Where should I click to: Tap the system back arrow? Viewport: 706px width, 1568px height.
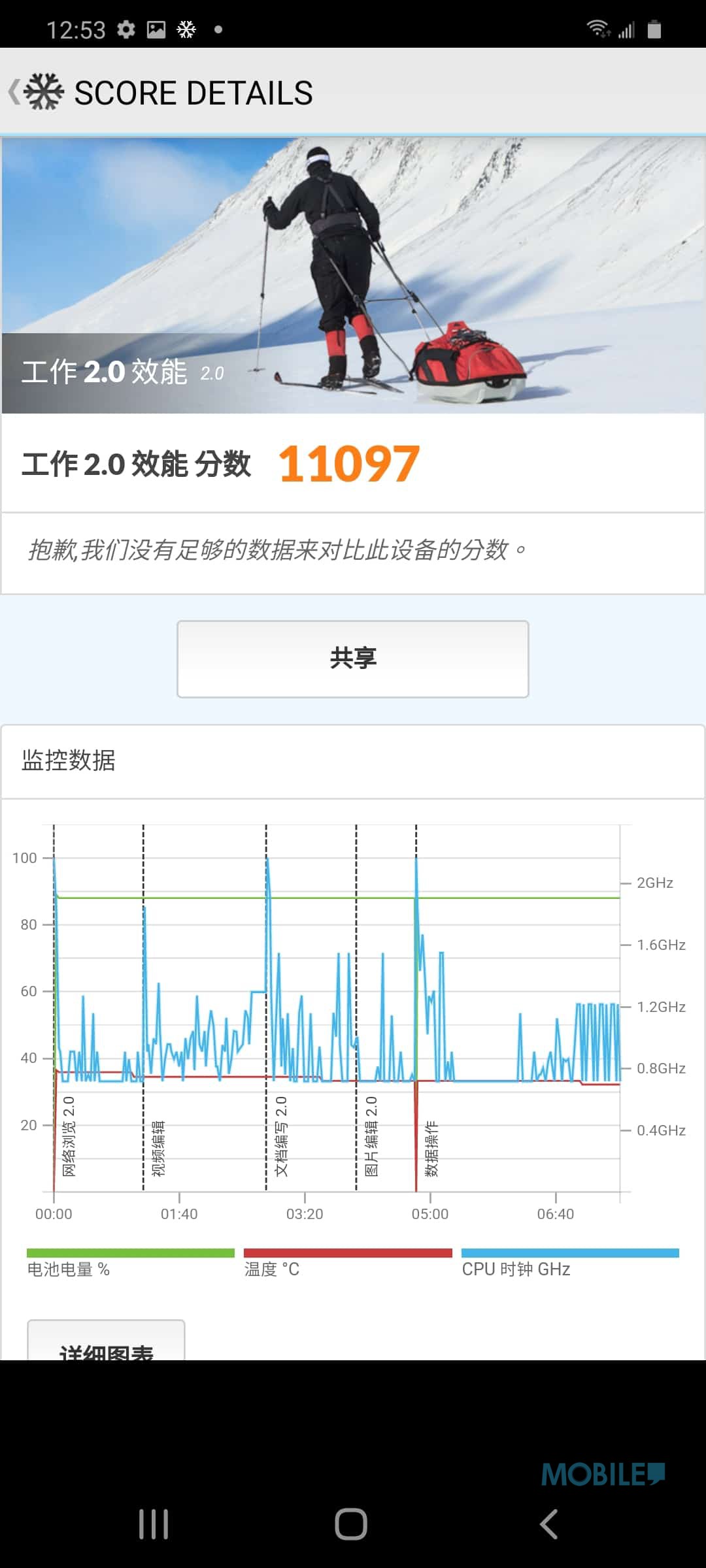coord(549,1524)
